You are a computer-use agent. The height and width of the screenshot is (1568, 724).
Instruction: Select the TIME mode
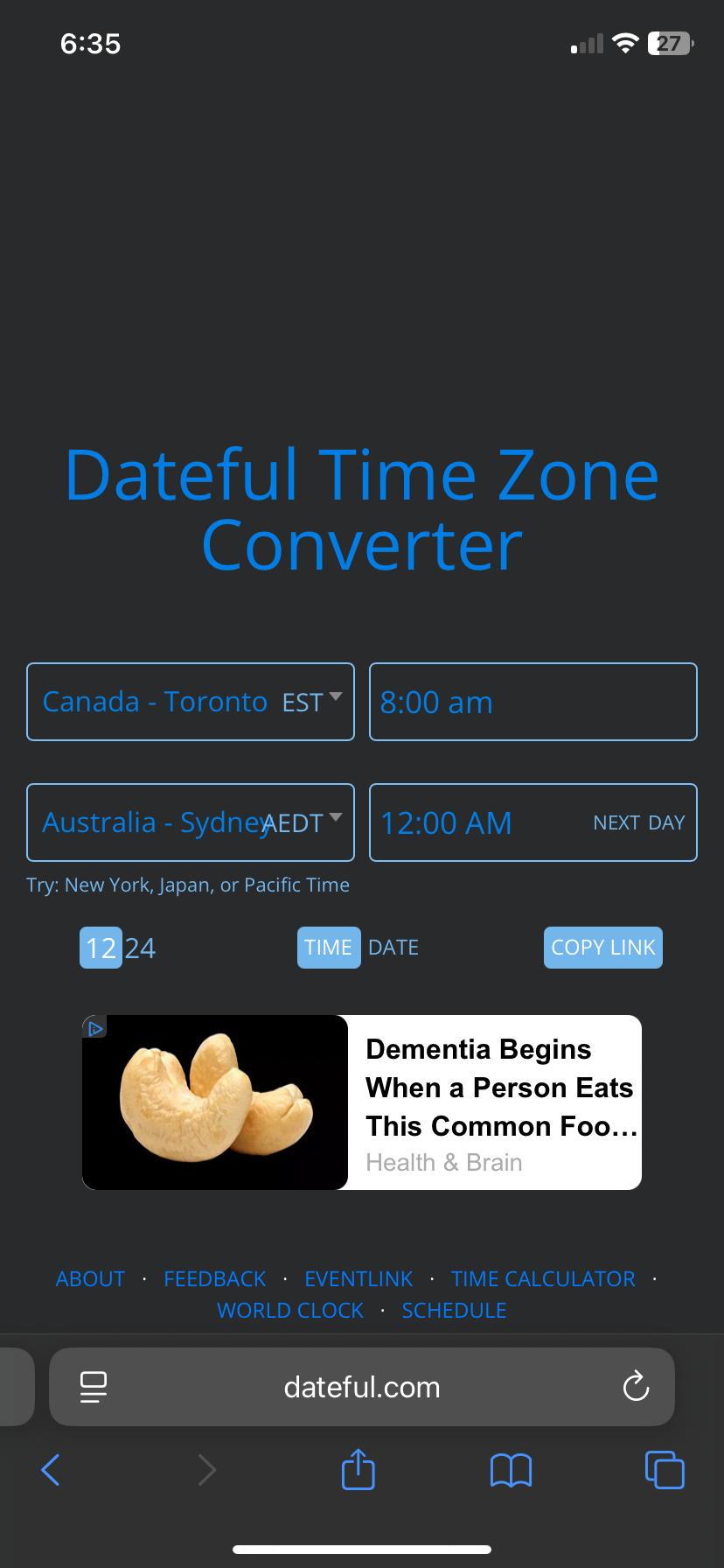pyautogui.click(x=328, y=948)
